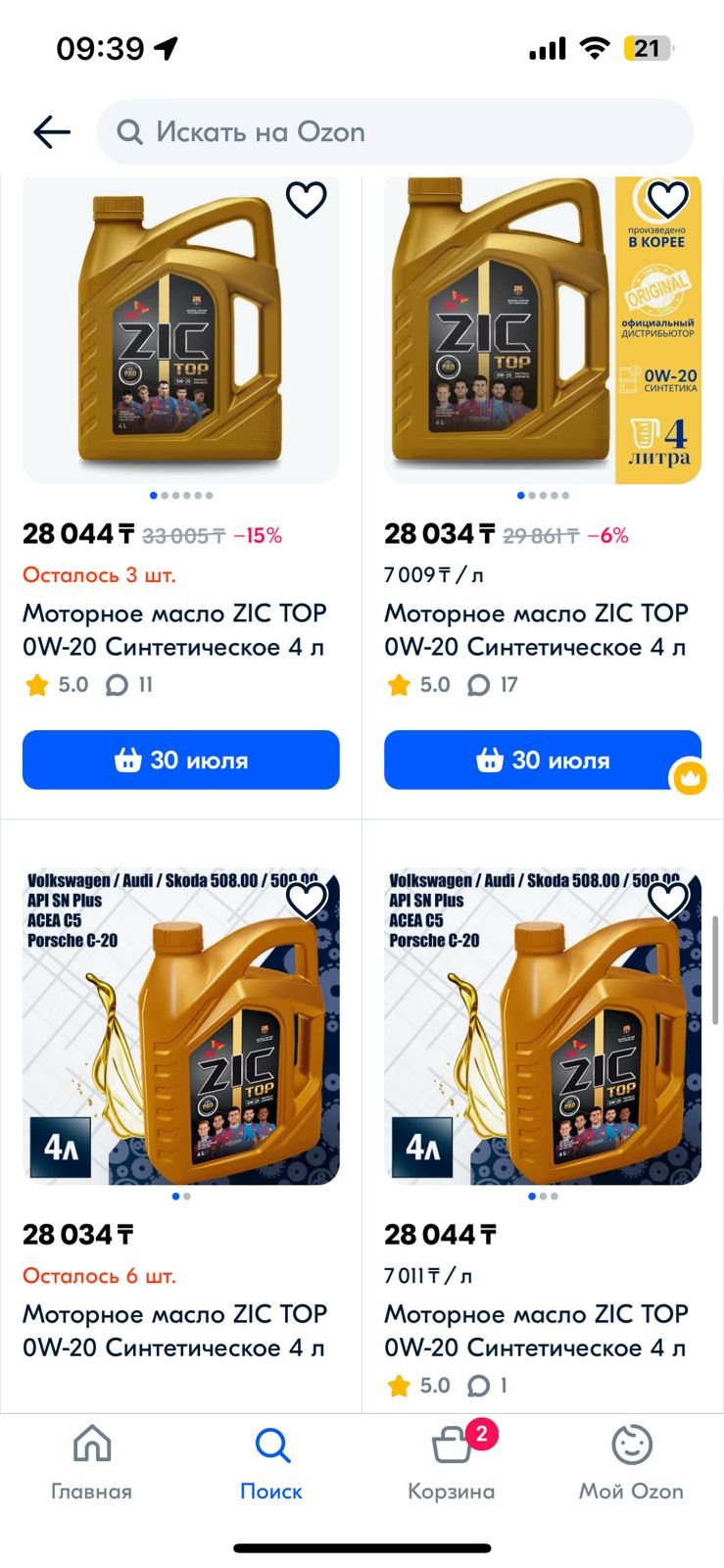Image resolution: width=724 pixels, height=1568 pixels.
Task: Add the −15% ZIC TOP oil to cart
Action: coord(181,759)
